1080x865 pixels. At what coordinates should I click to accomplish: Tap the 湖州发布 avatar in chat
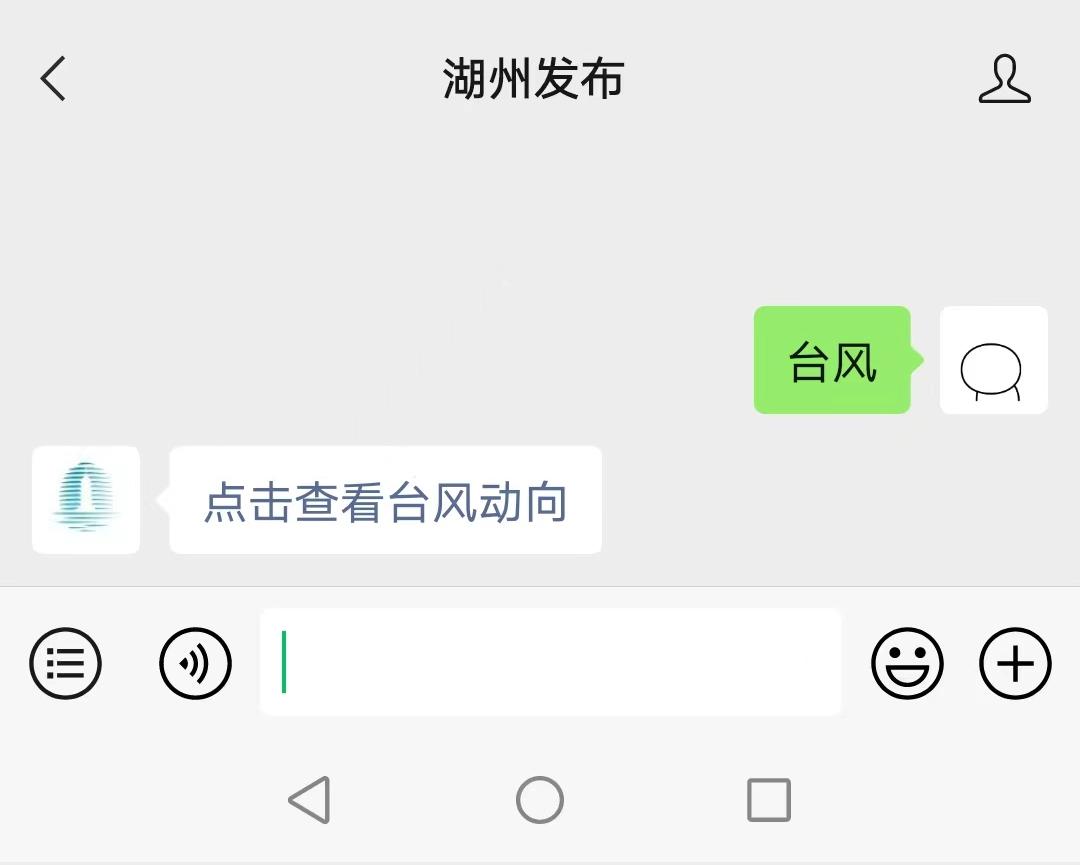(86, 499)
